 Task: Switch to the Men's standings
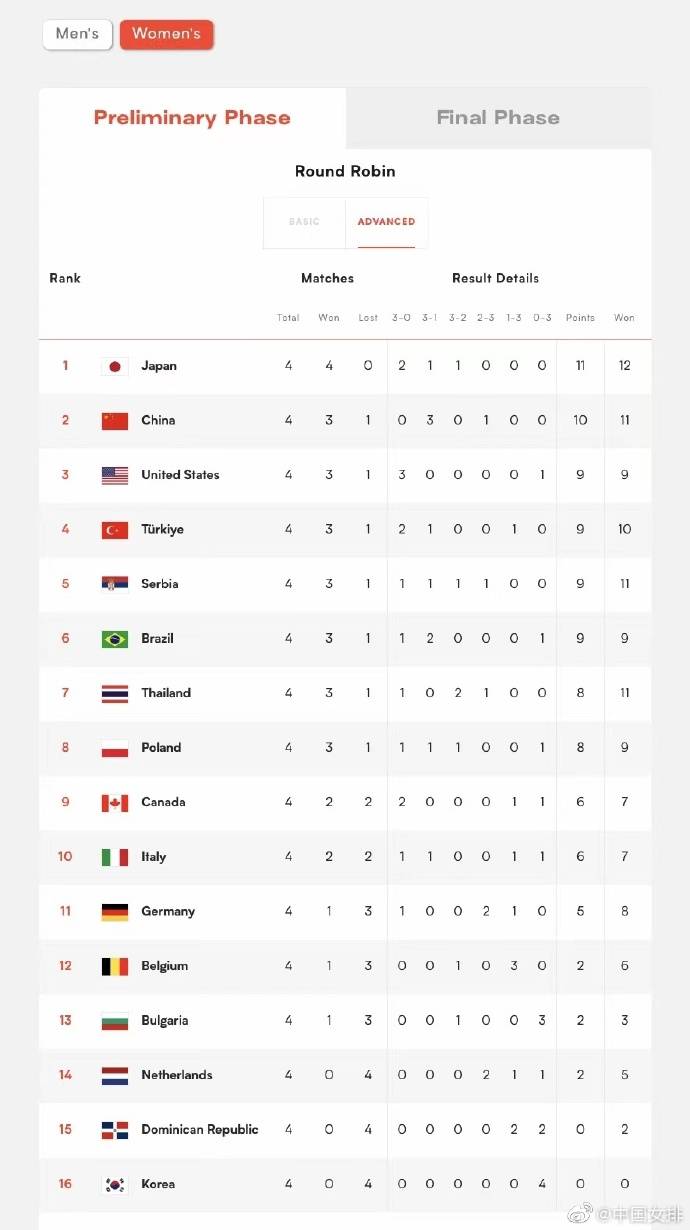(x=77, y=34)
